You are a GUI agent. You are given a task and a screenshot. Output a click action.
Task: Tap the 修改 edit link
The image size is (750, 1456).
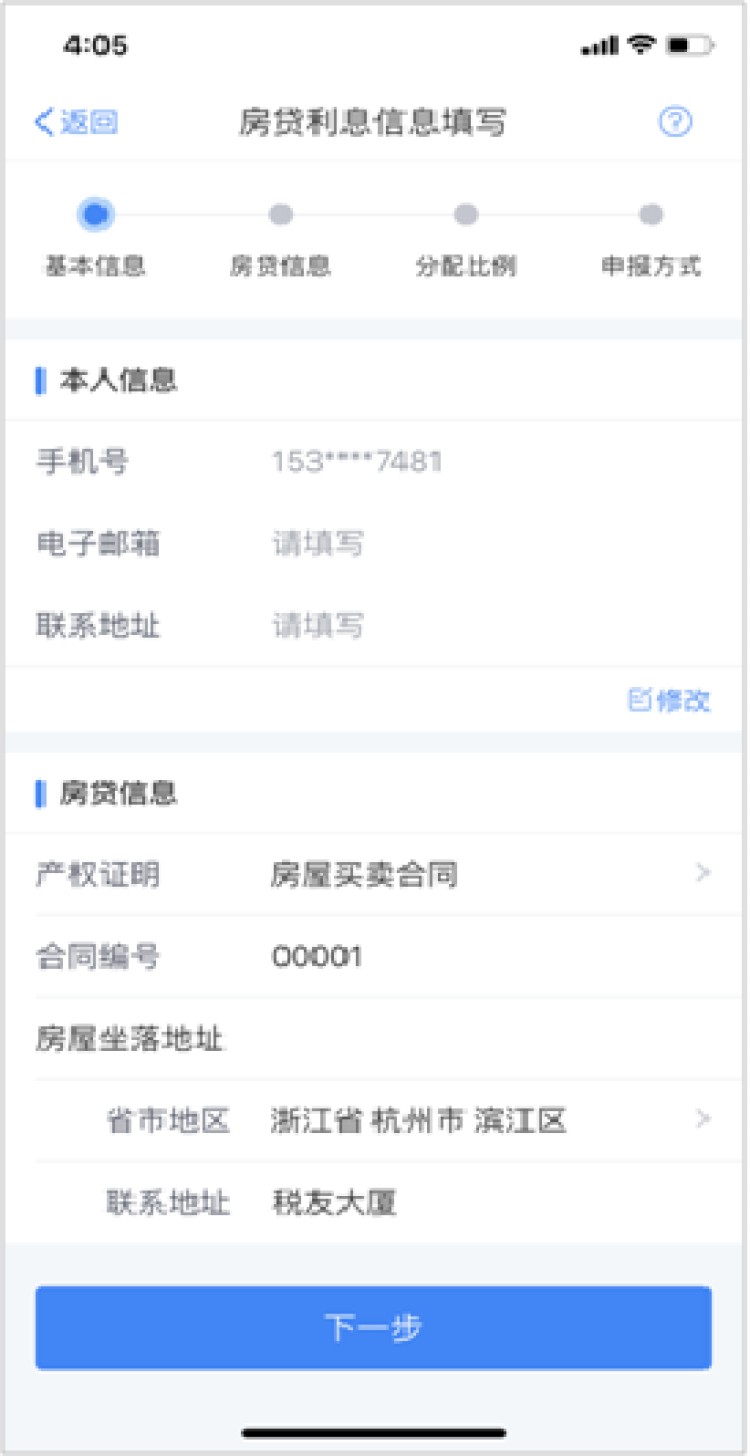(x=670, y=701)
